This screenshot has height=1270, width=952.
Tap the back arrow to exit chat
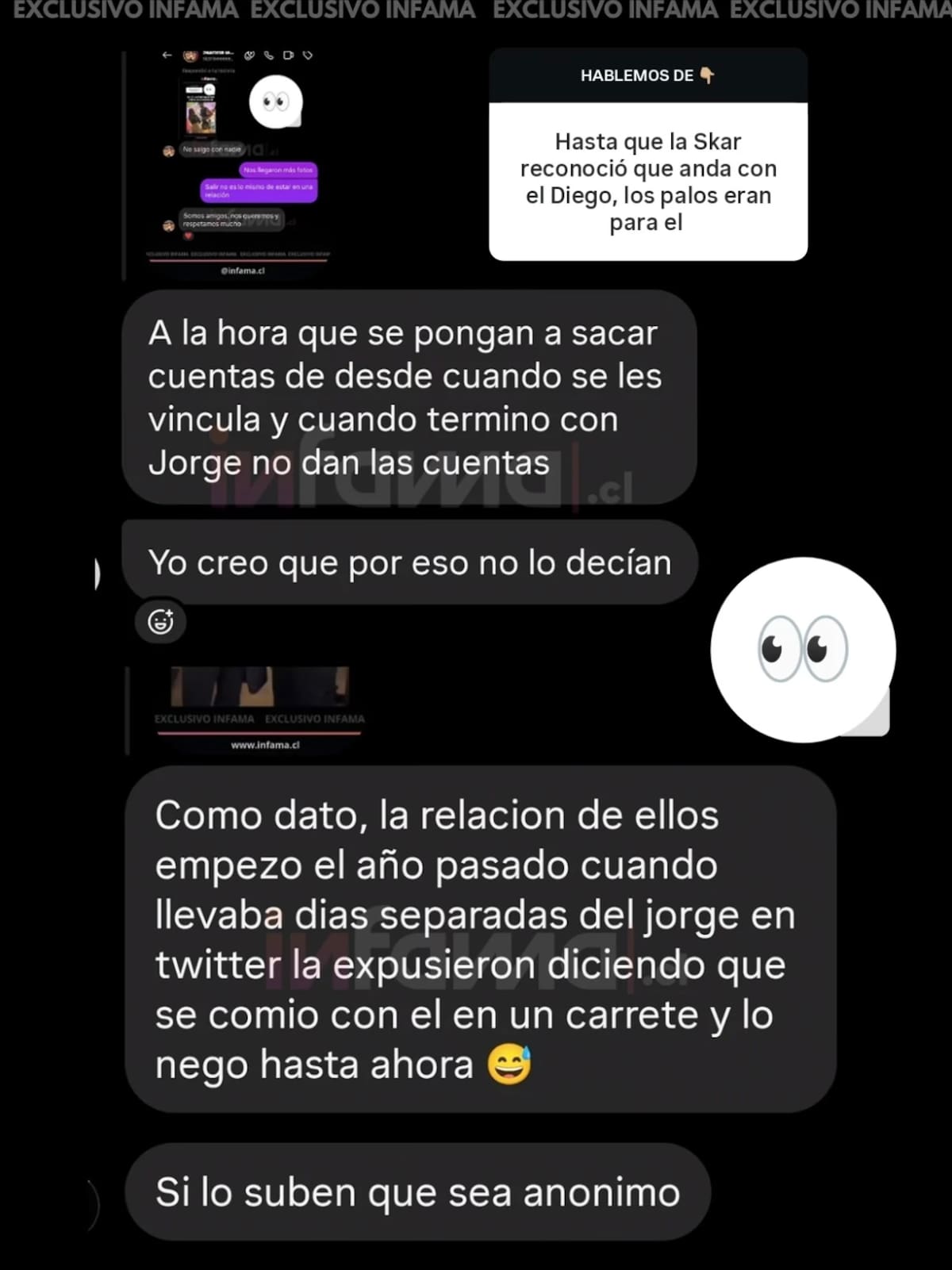[x=167, y=55]
